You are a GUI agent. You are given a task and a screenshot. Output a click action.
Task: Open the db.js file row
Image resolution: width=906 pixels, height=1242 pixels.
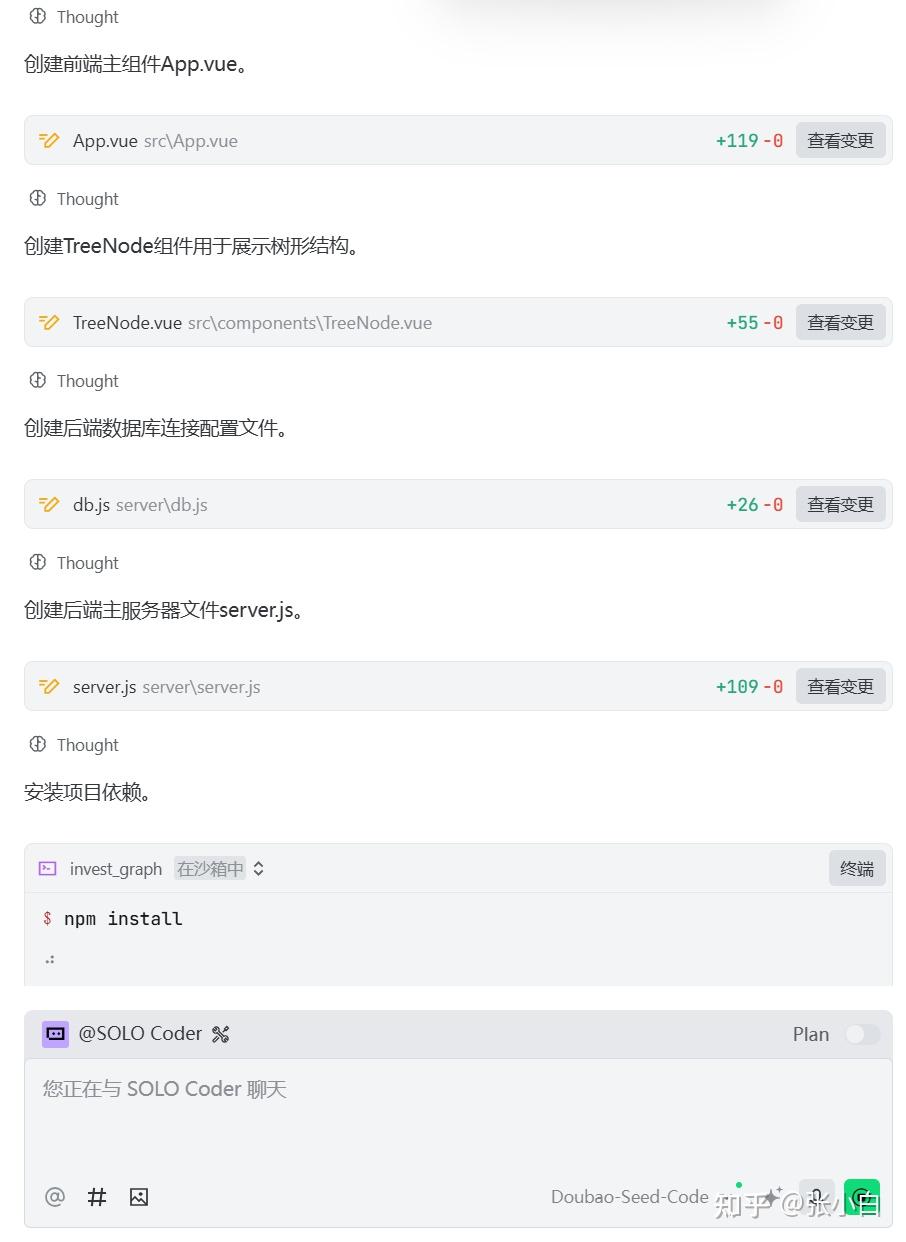[x=140, y=505]
